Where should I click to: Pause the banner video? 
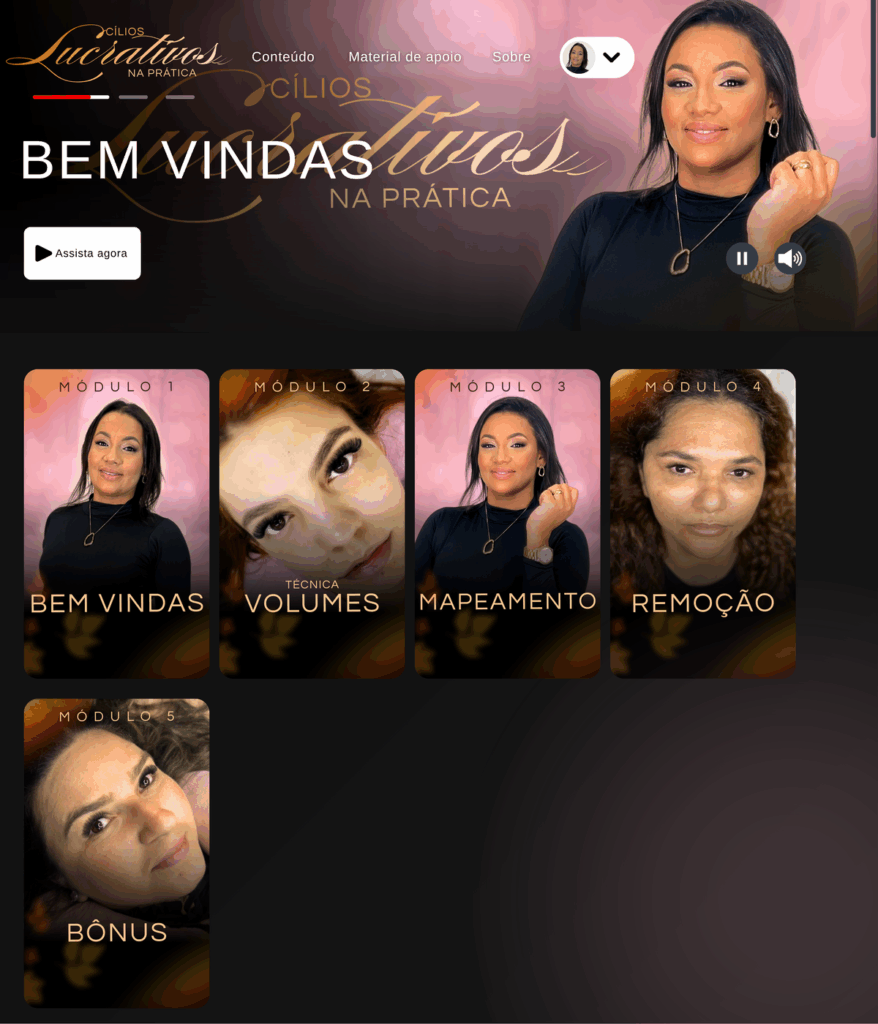(742, 258)
